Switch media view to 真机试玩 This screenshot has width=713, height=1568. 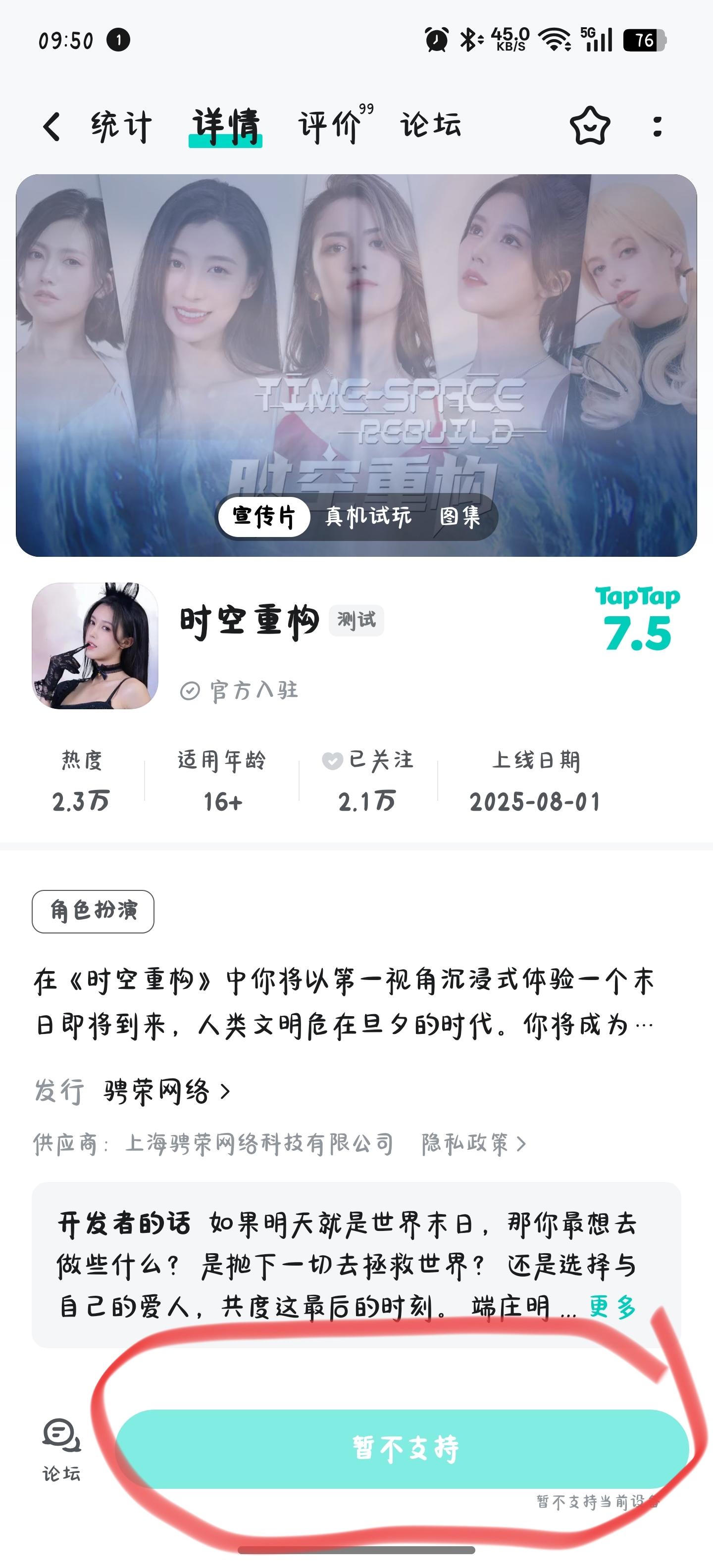[368, 516]
